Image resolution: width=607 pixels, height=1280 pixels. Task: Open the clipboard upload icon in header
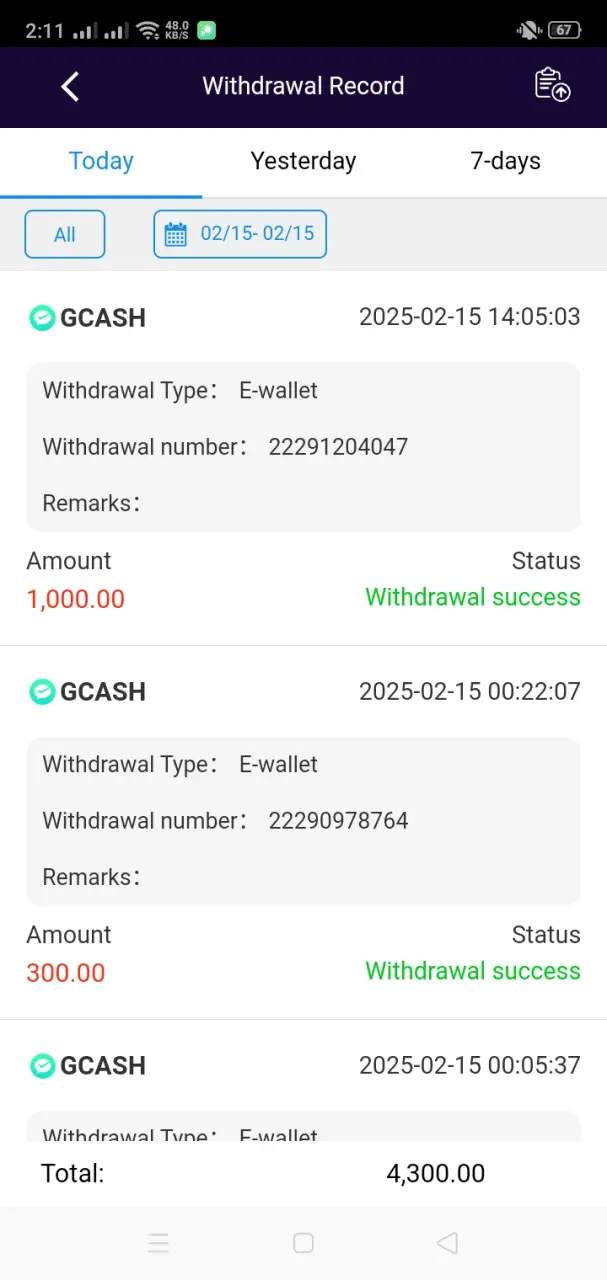point(552,85)
